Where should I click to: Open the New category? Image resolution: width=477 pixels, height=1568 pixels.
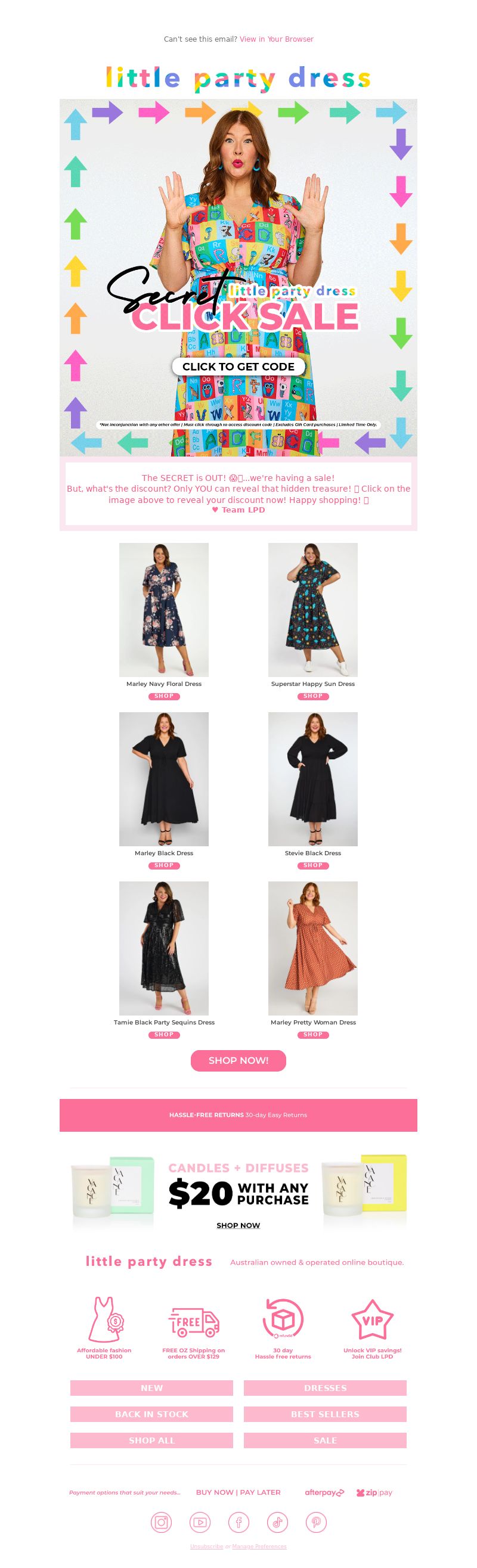coord(151,1388)
